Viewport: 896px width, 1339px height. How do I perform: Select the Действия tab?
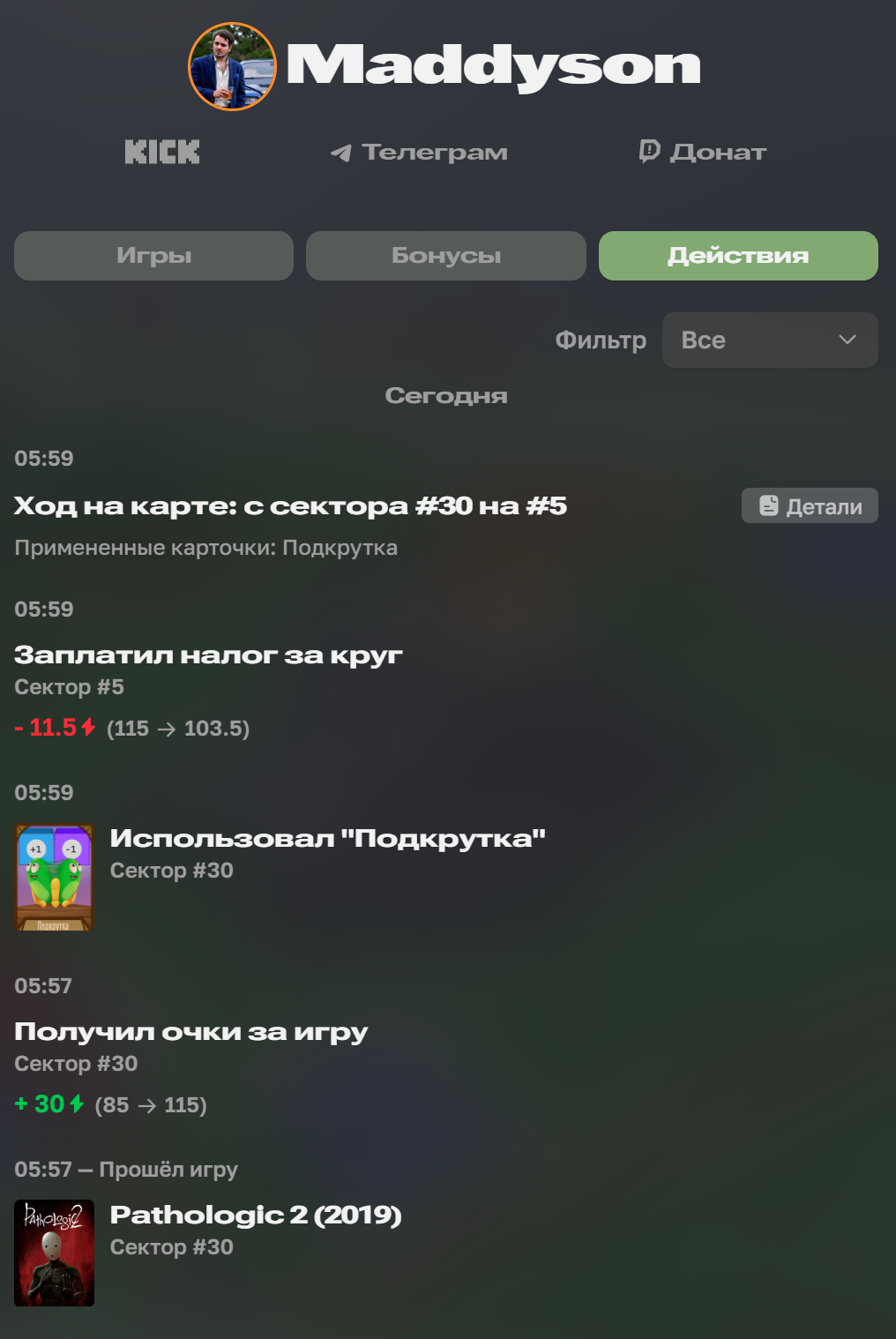738,256
